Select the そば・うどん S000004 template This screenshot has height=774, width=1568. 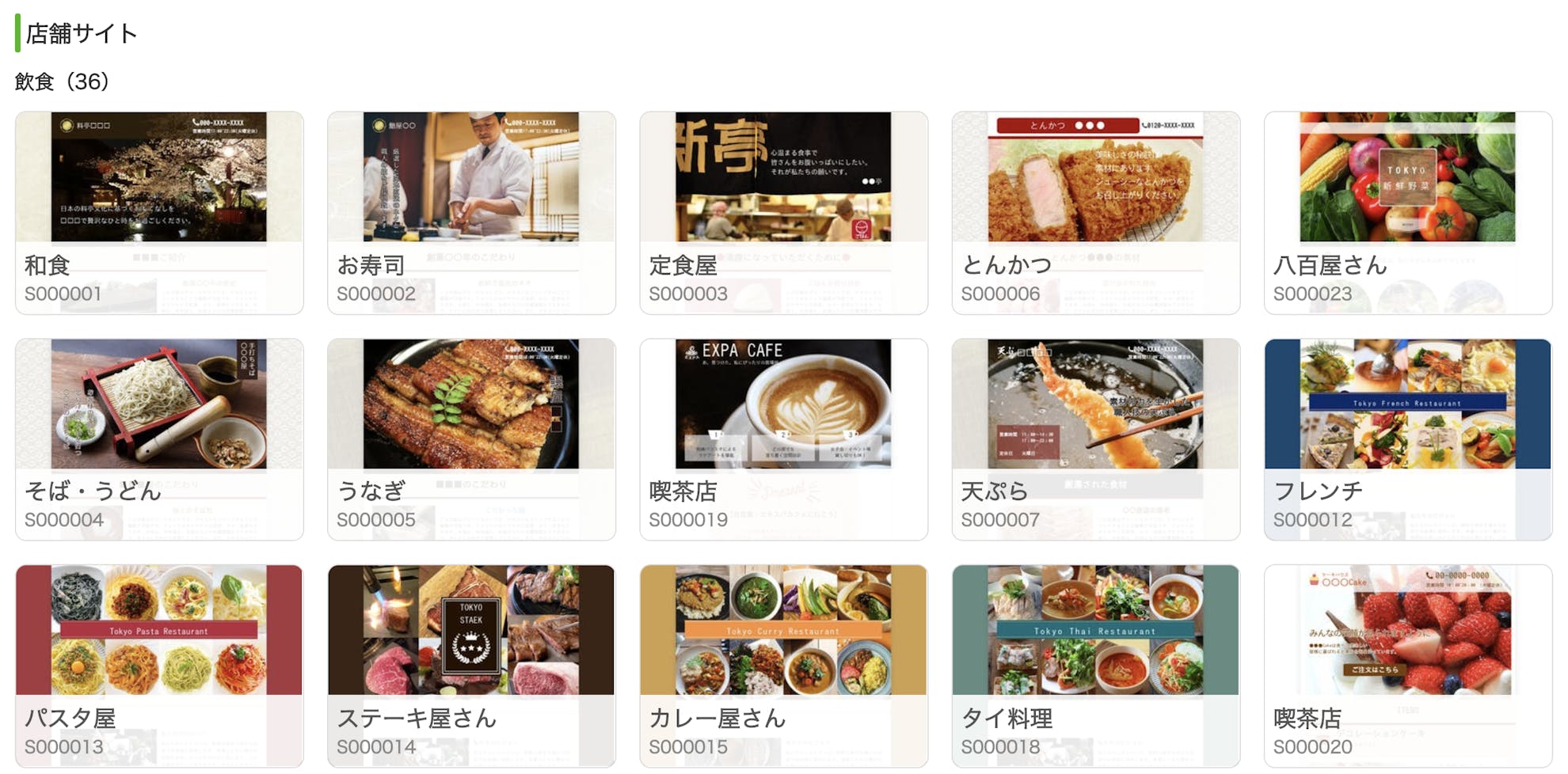pyautogui.click(x=159, y=439)
